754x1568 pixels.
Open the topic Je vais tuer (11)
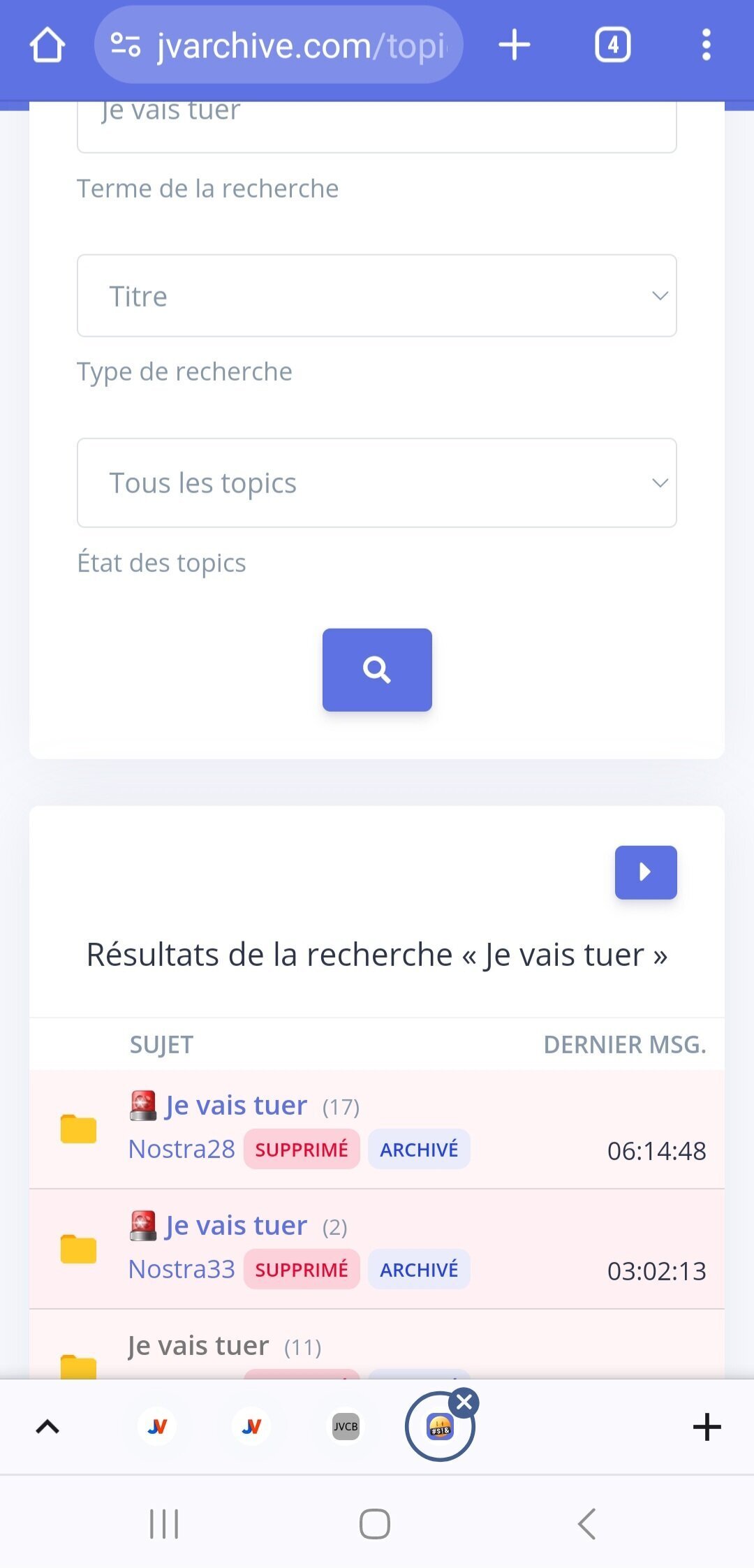click(x=198, y=1346)
